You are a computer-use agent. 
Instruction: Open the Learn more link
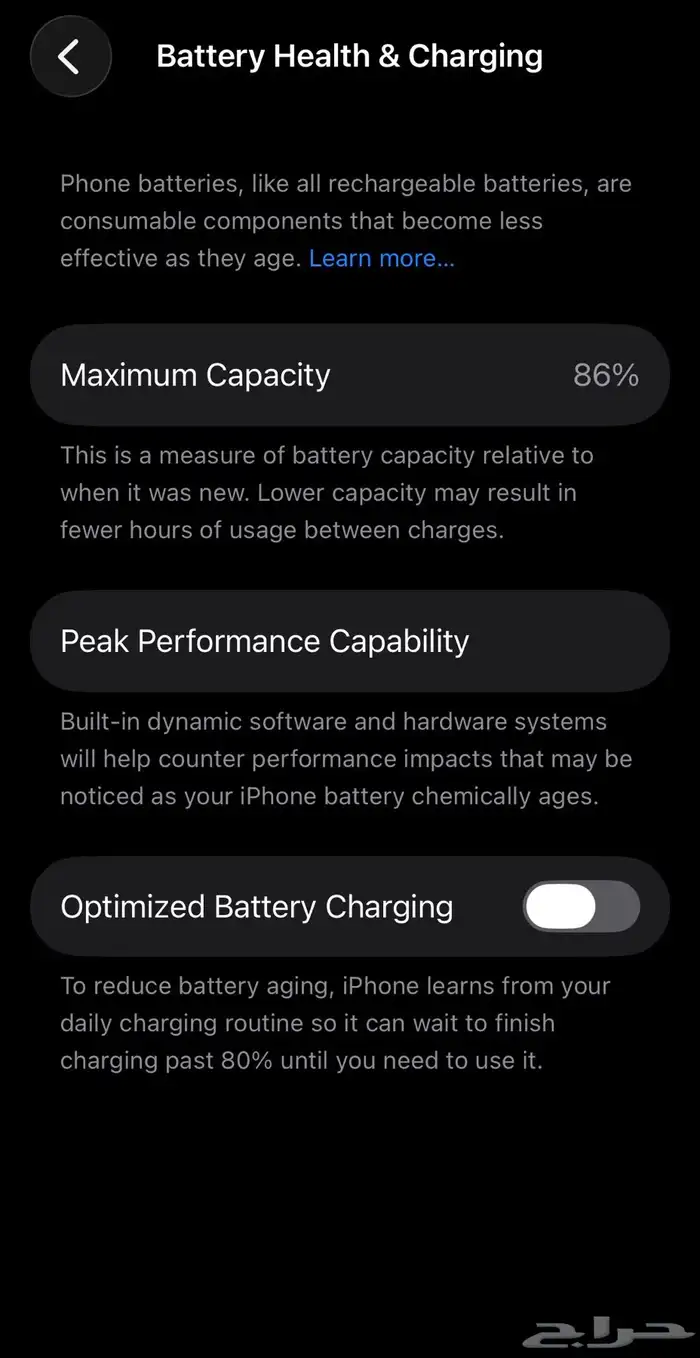(381, 258)
